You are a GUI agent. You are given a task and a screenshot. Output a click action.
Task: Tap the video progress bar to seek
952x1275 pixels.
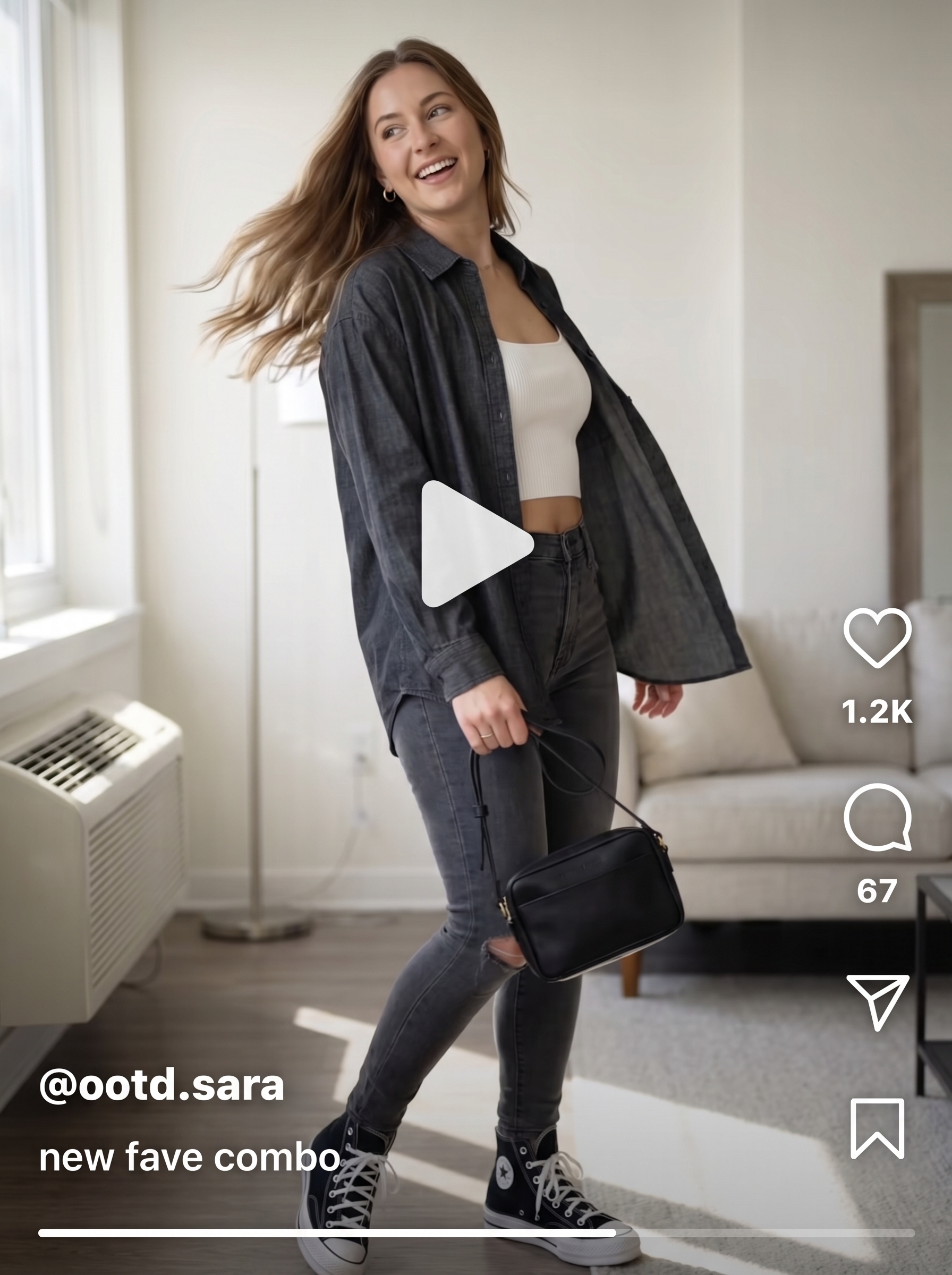[x=476, y=1233]
